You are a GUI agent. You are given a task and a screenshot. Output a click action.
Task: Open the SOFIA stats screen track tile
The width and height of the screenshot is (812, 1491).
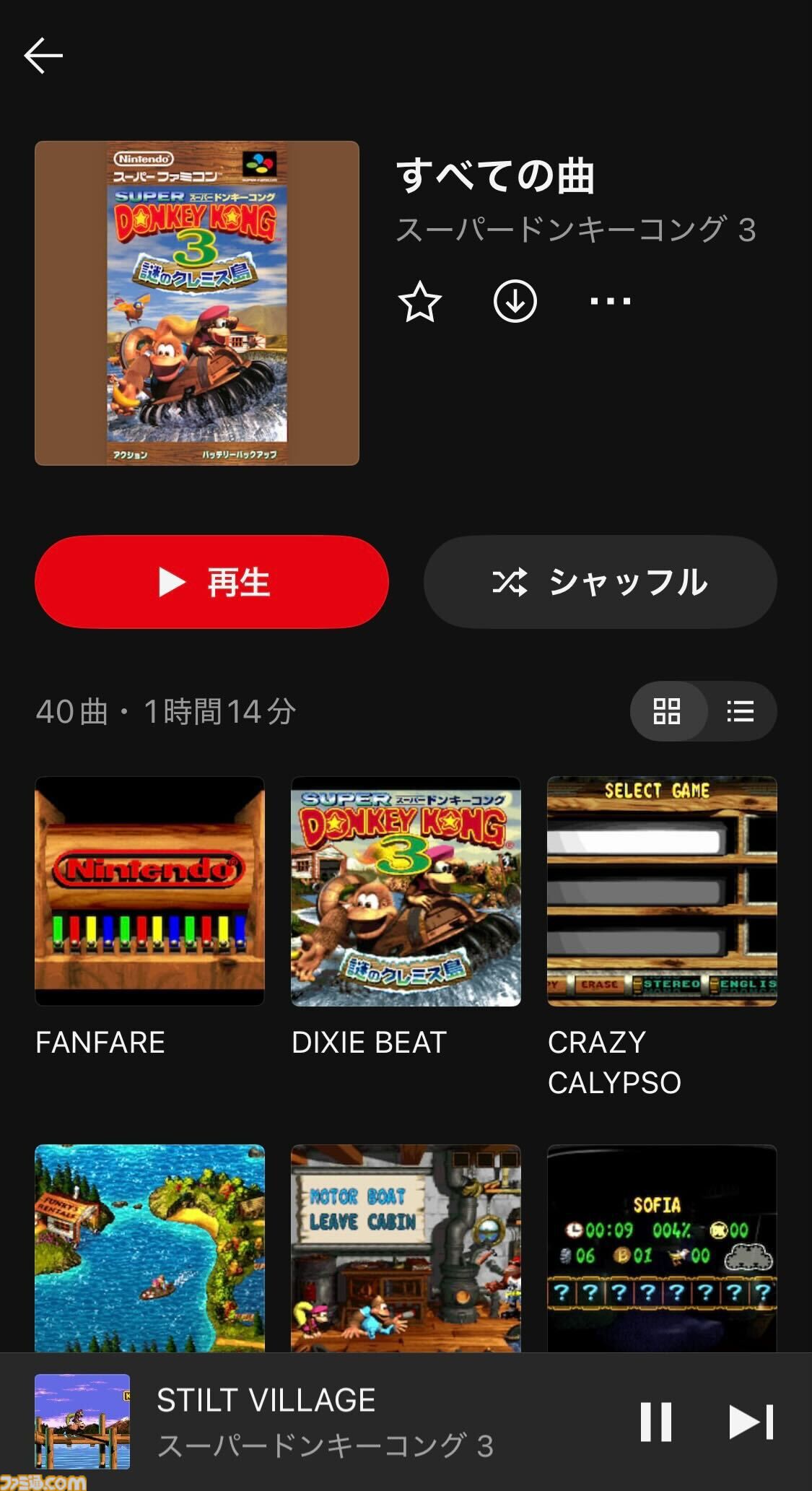pyautogui.click(x=662, y=1248)
